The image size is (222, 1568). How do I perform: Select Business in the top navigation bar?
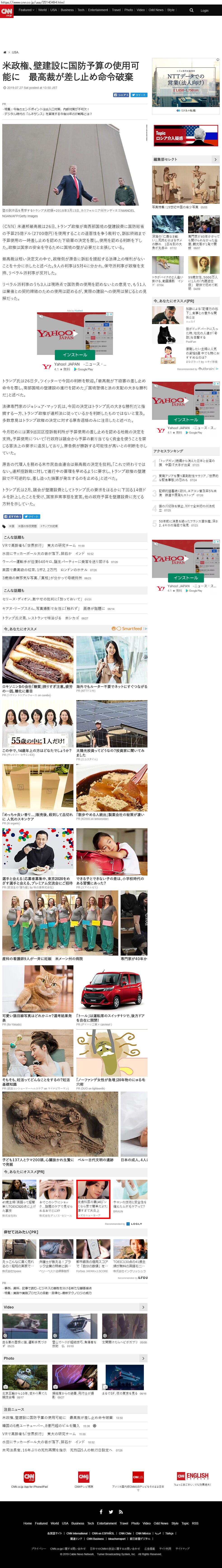click(67, 10)
